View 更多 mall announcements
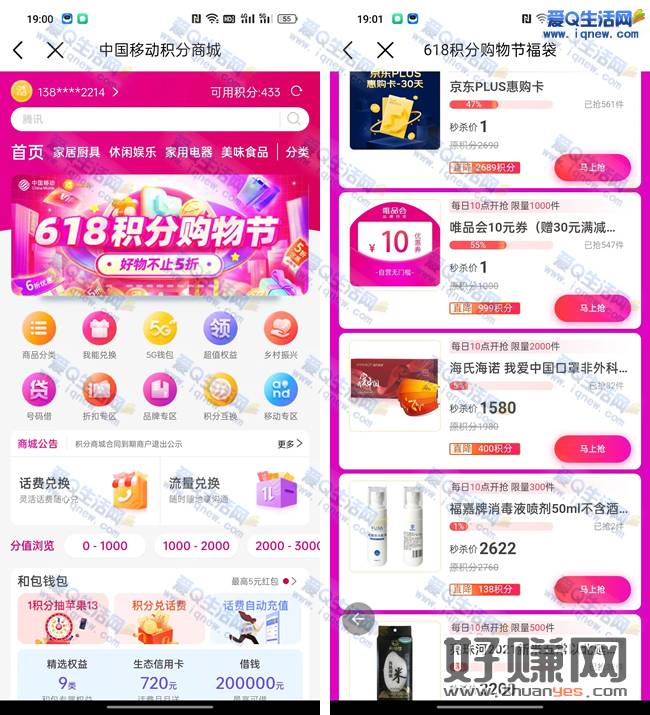 [x=289, y=443]
